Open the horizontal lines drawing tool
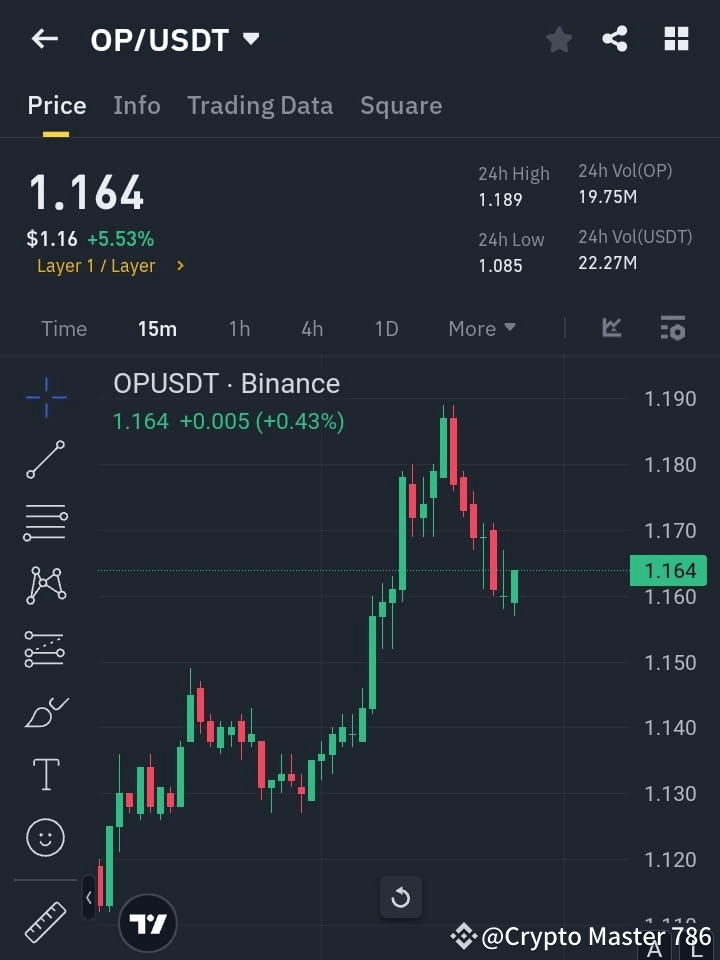Image resolution: width=720 pixels, height=960 pixels. point(45,523)
